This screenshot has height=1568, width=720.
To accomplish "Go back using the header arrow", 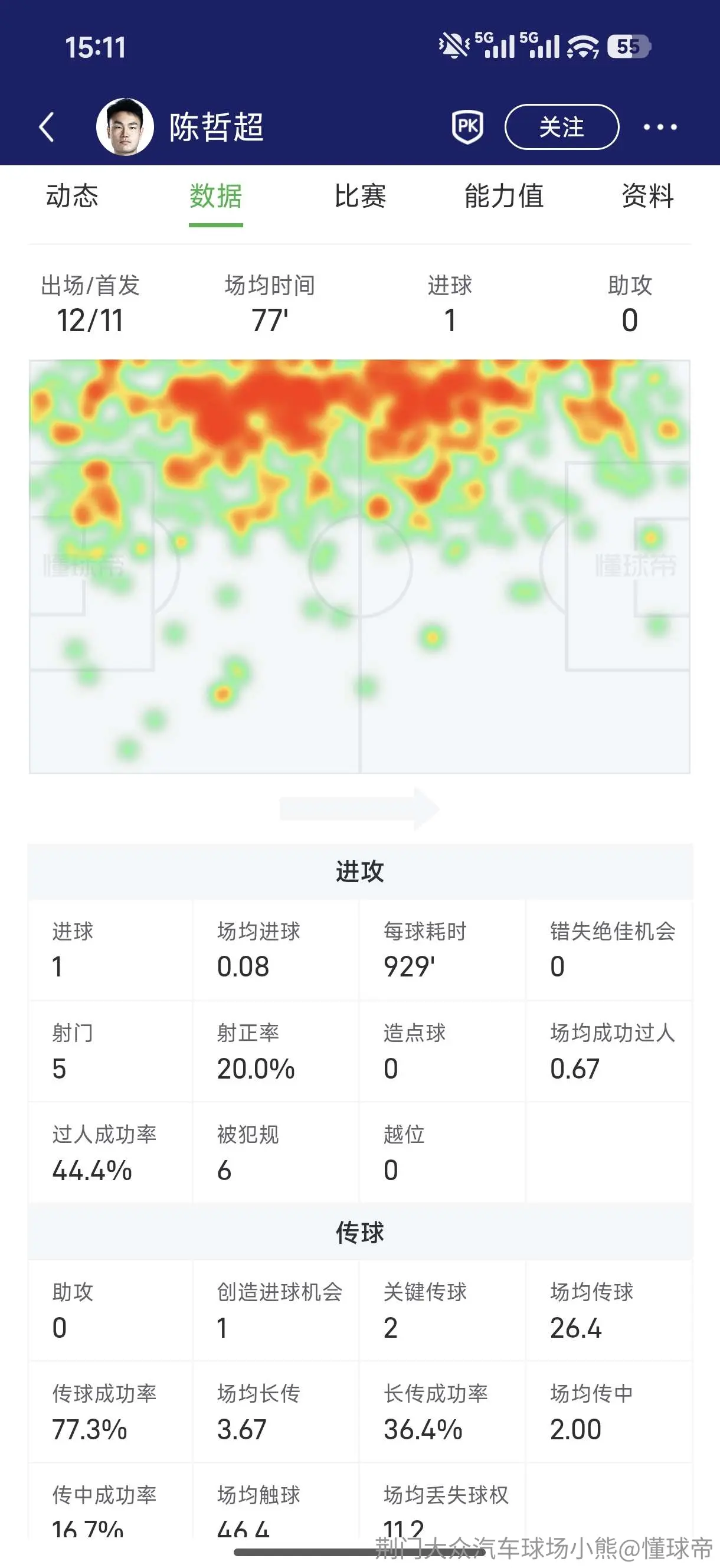I will (47, 127).
